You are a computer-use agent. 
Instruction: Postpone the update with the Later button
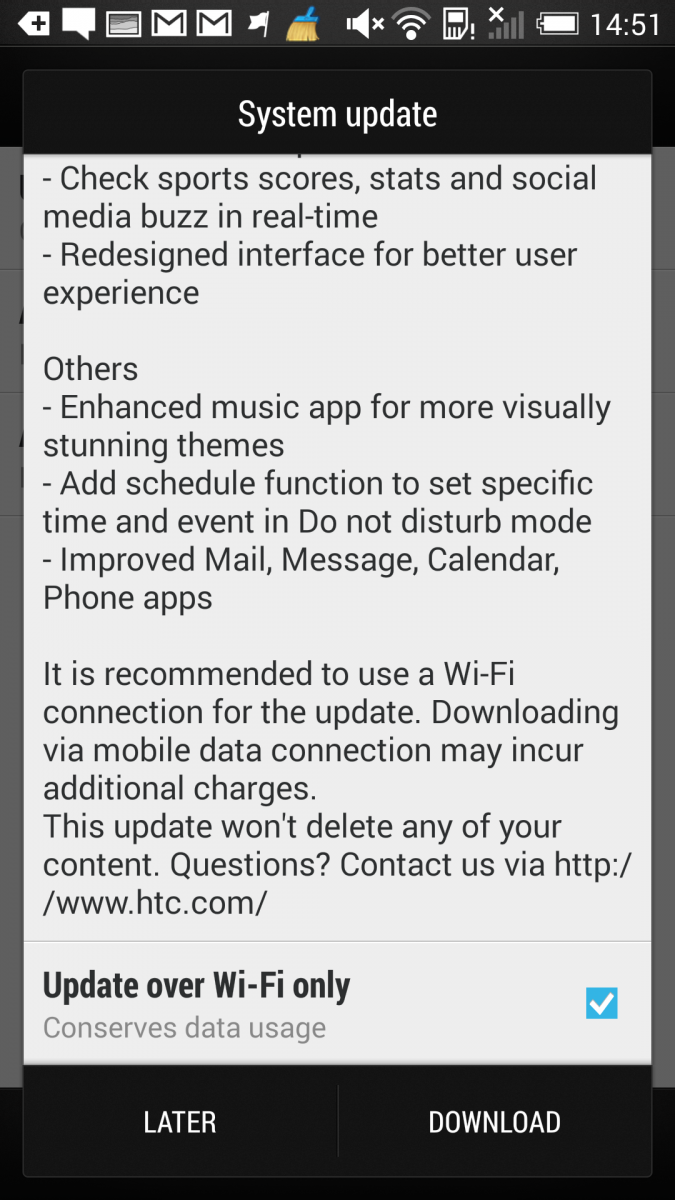[180, 1122]
